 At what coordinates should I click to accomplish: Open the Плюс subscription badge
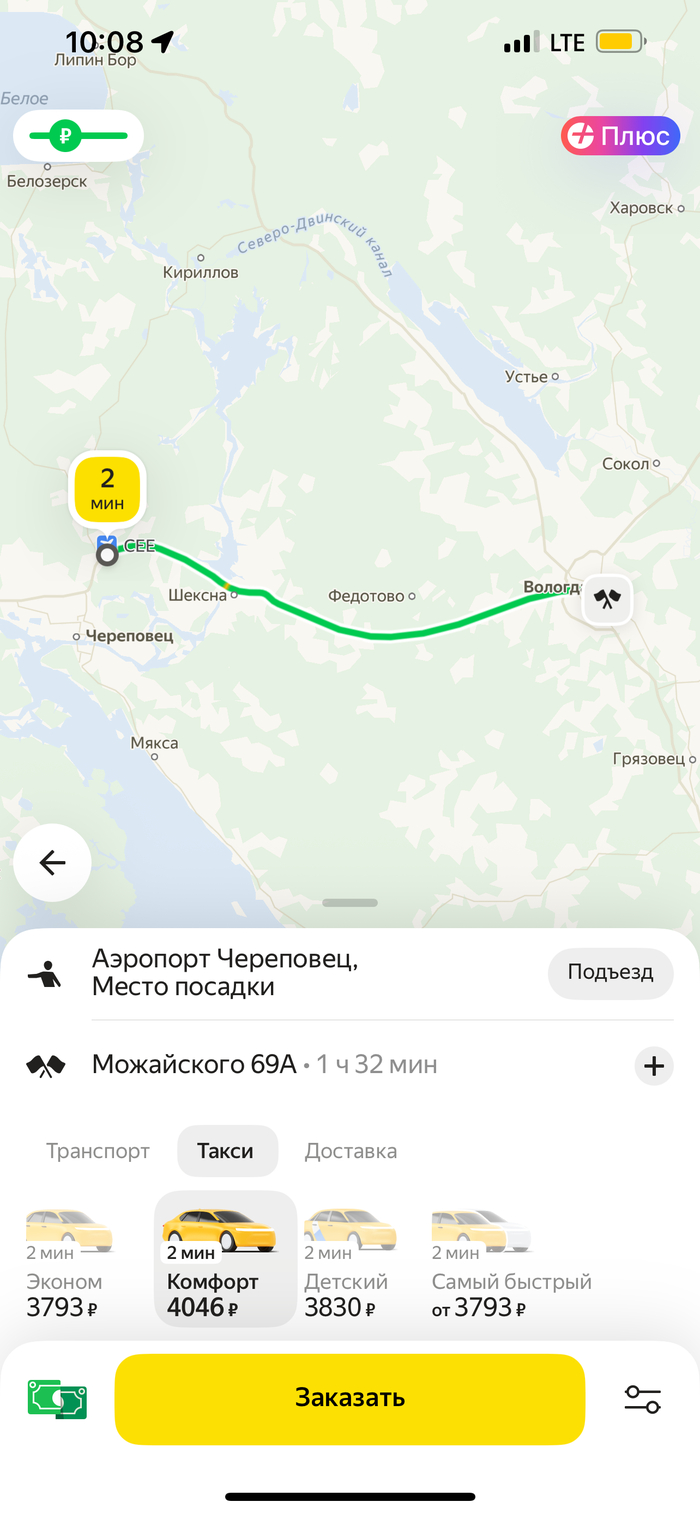(x=620, y=136)
